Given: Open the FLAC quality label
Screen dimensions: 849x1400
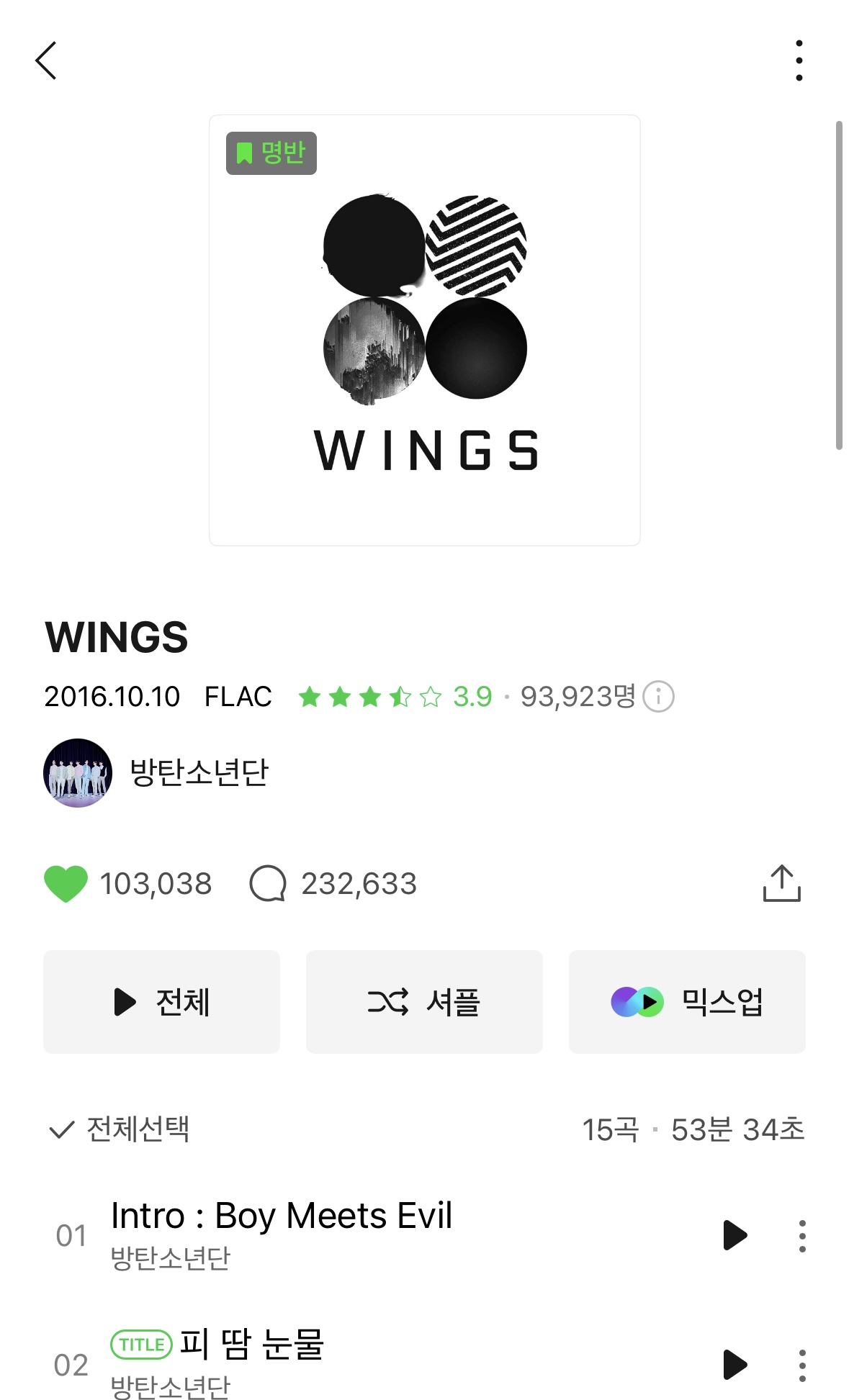Looking at the screenshot, I should pos(238,695).
